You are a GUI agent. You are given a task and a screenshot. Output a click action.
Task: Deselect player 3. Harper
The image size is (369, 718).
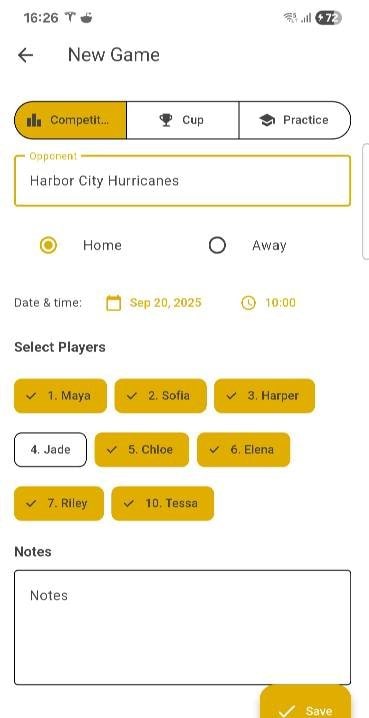pyautogui.click(x=265, y=396)
